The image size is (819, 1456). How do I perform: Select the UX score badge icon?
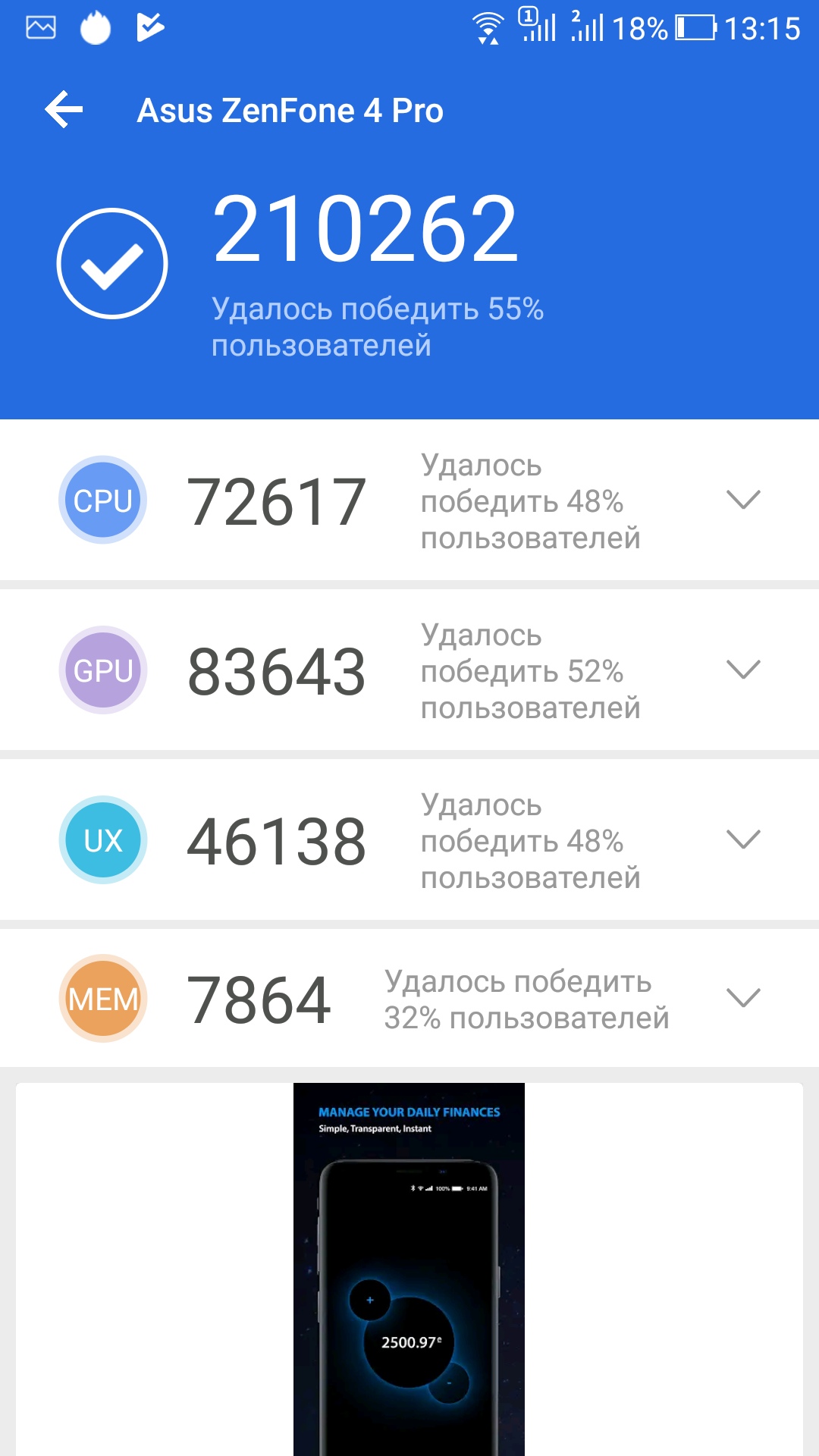coord(102,839)
